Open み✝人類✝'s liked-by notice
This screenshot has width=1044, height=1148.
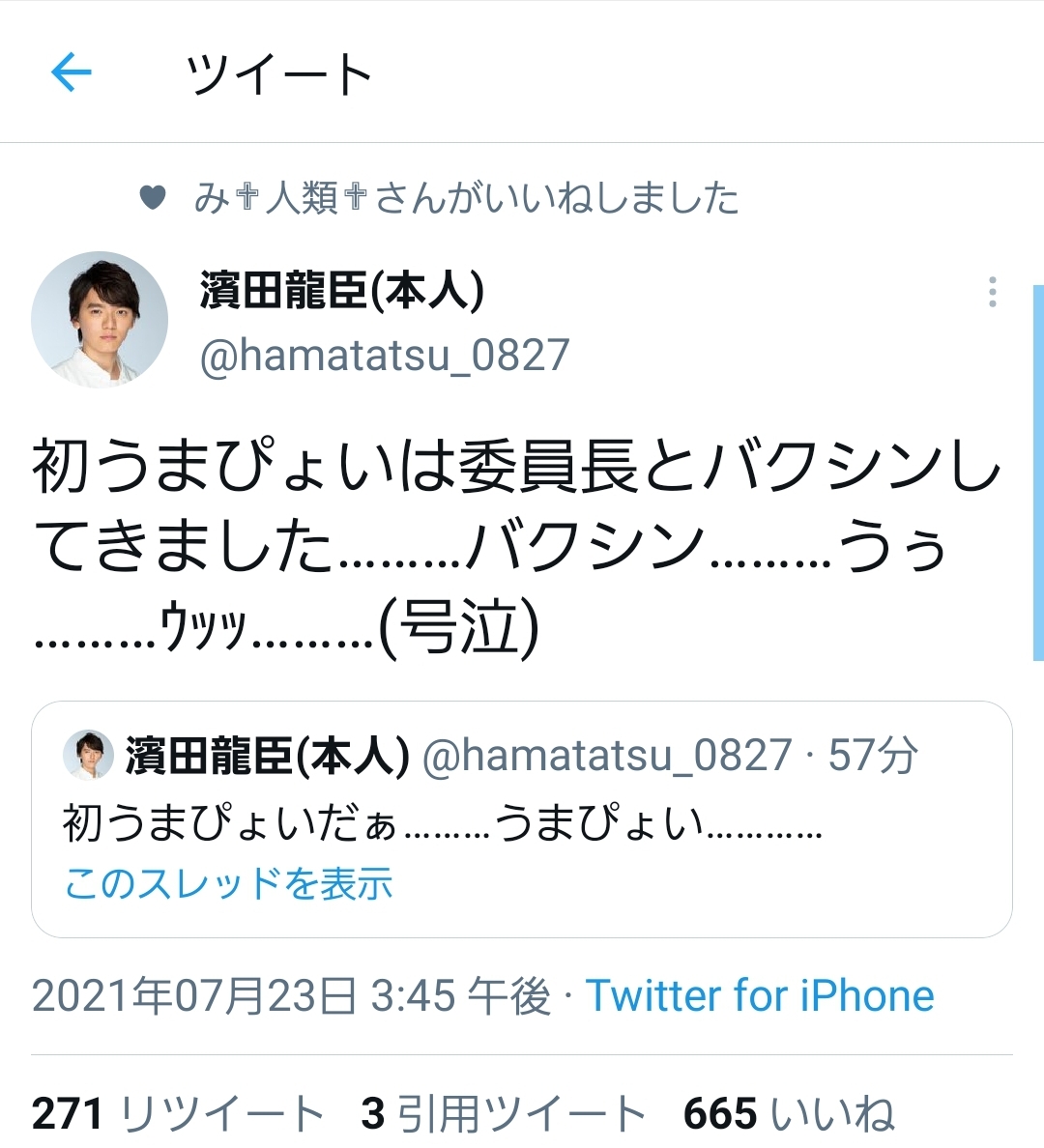point(464,198)
